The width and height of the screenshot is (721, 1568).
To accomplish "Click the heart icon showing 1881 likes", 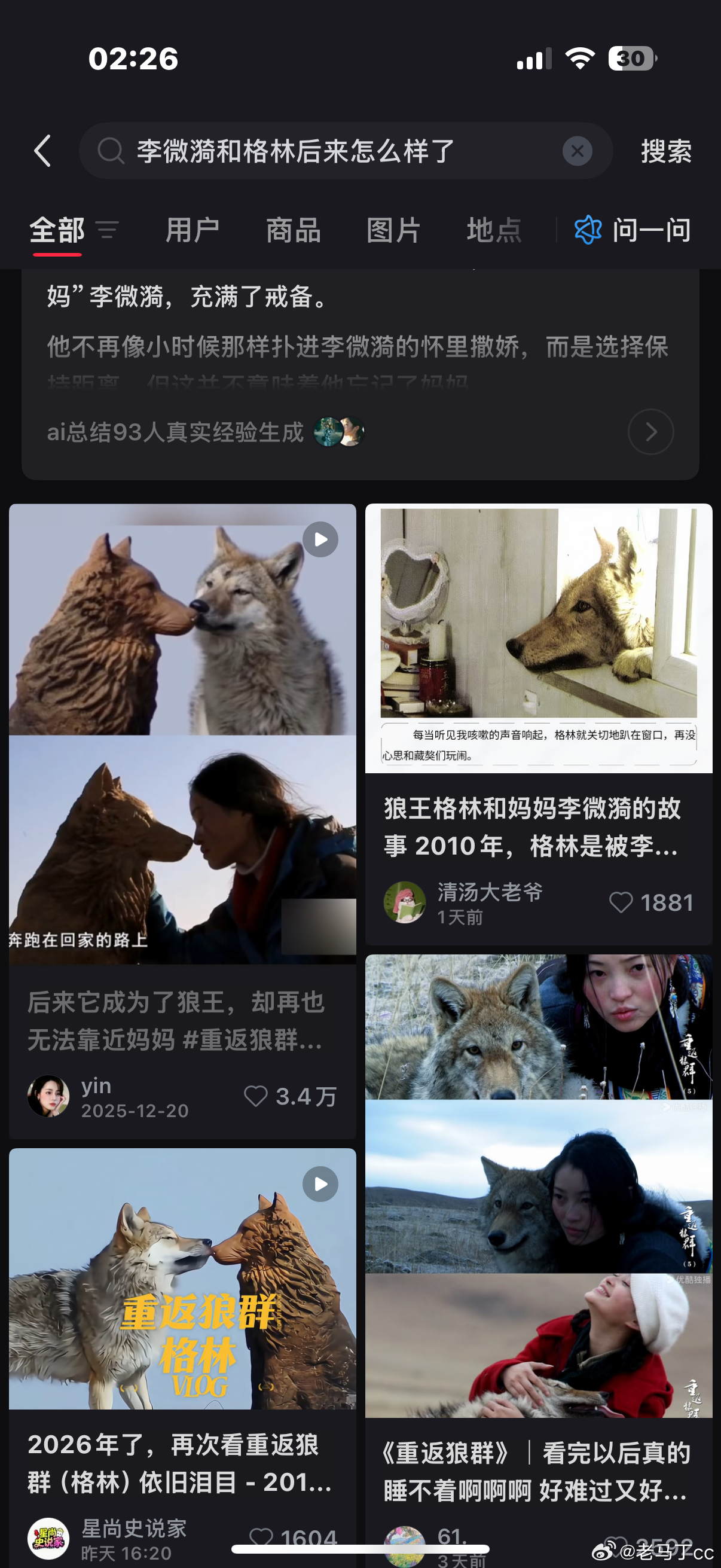I will coord(622,903).
